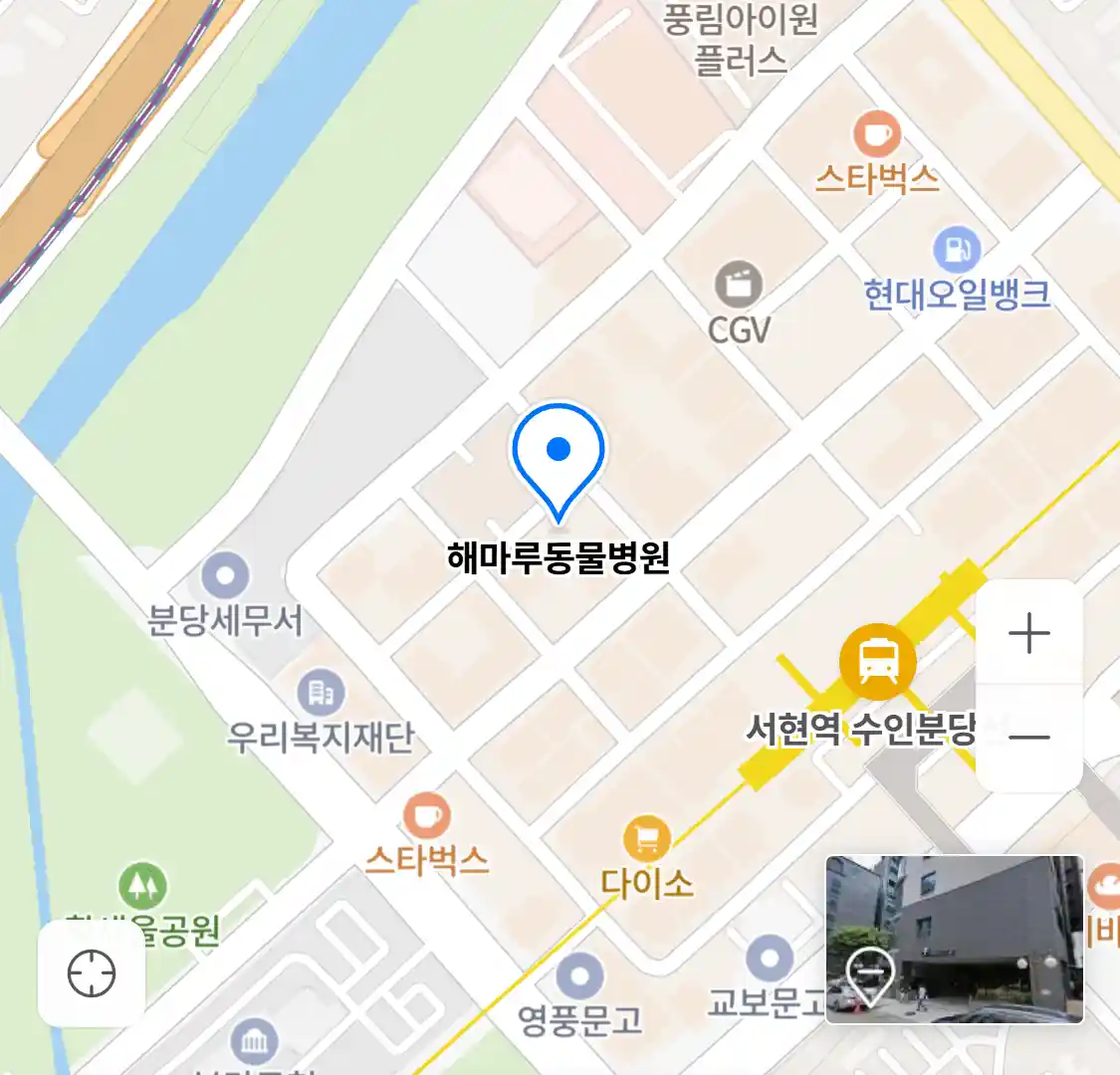
Task: Select the 스타벅스 marker near 현대오일뱅크
Action: pyautogui.click(x=876, y=134)
